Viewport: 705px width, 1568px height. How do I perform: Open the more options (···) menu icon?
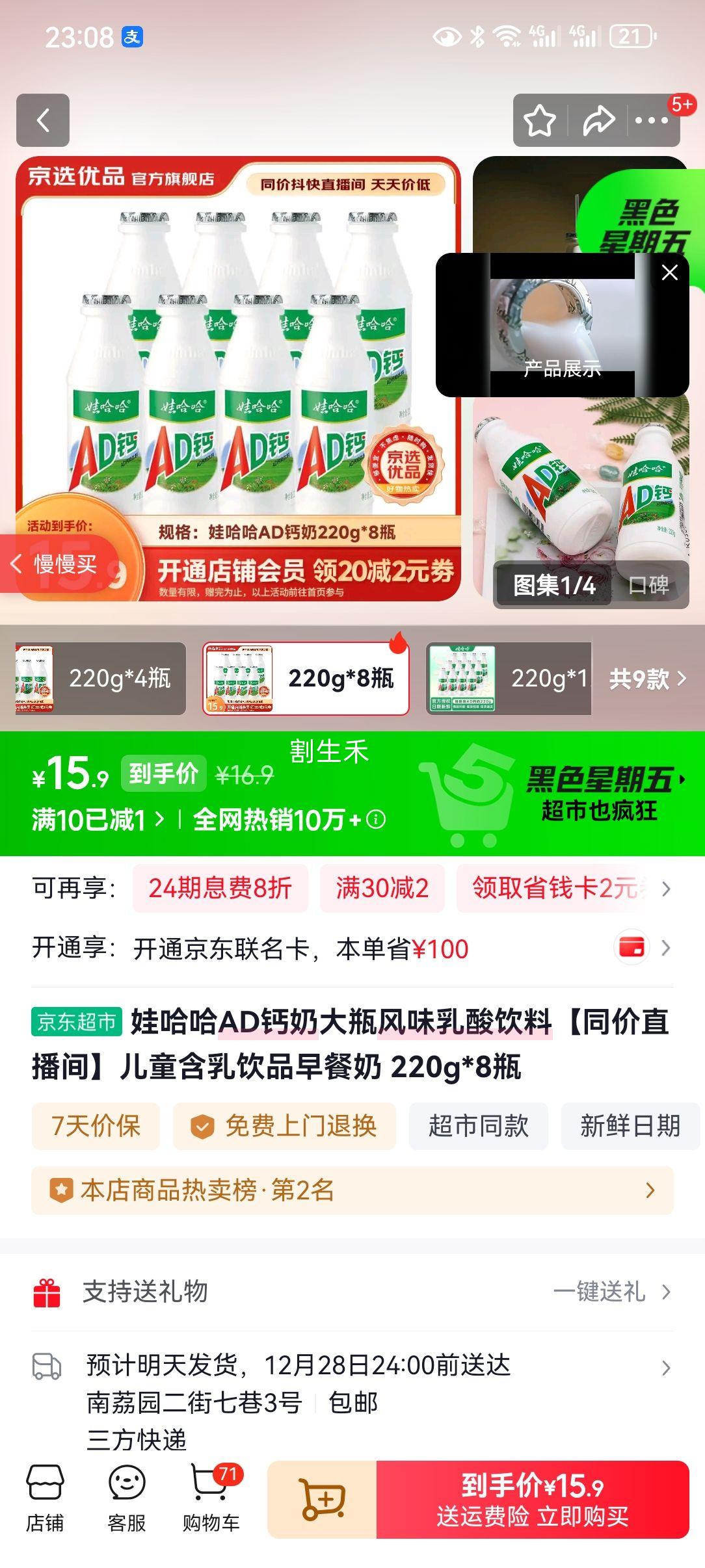[653, 120]
